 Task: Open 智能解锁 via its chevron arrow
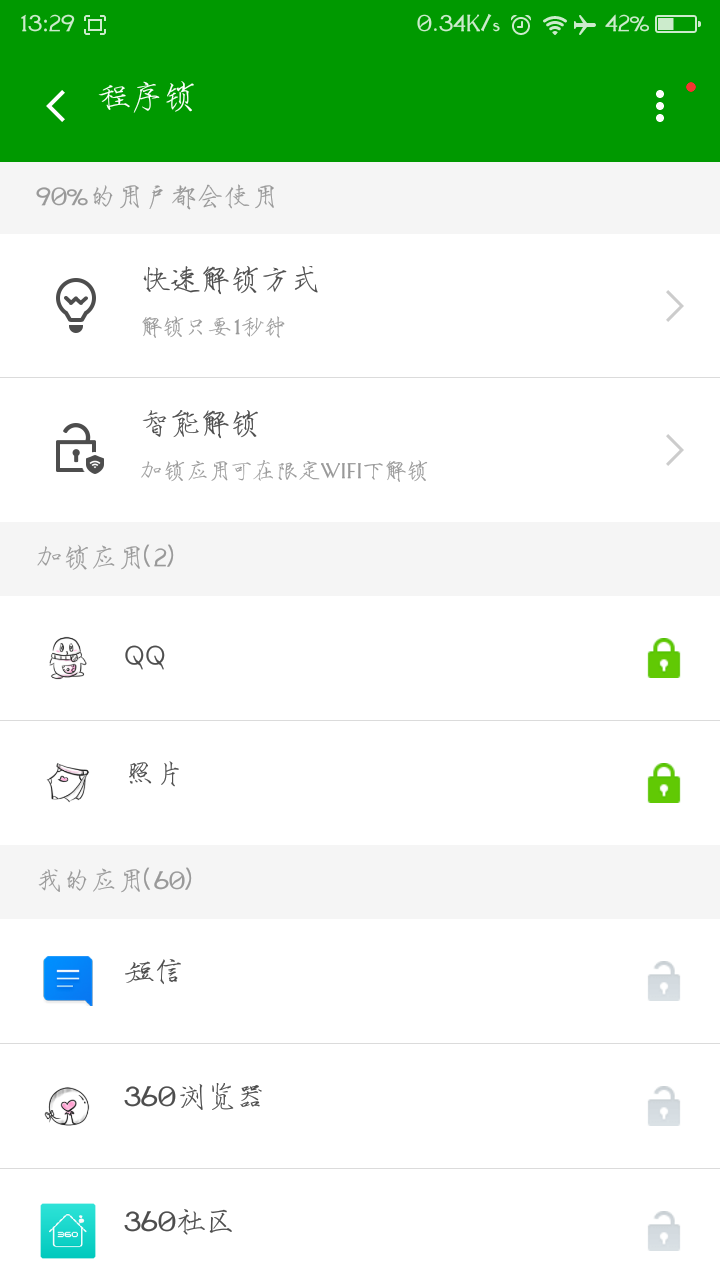[674, 449]
